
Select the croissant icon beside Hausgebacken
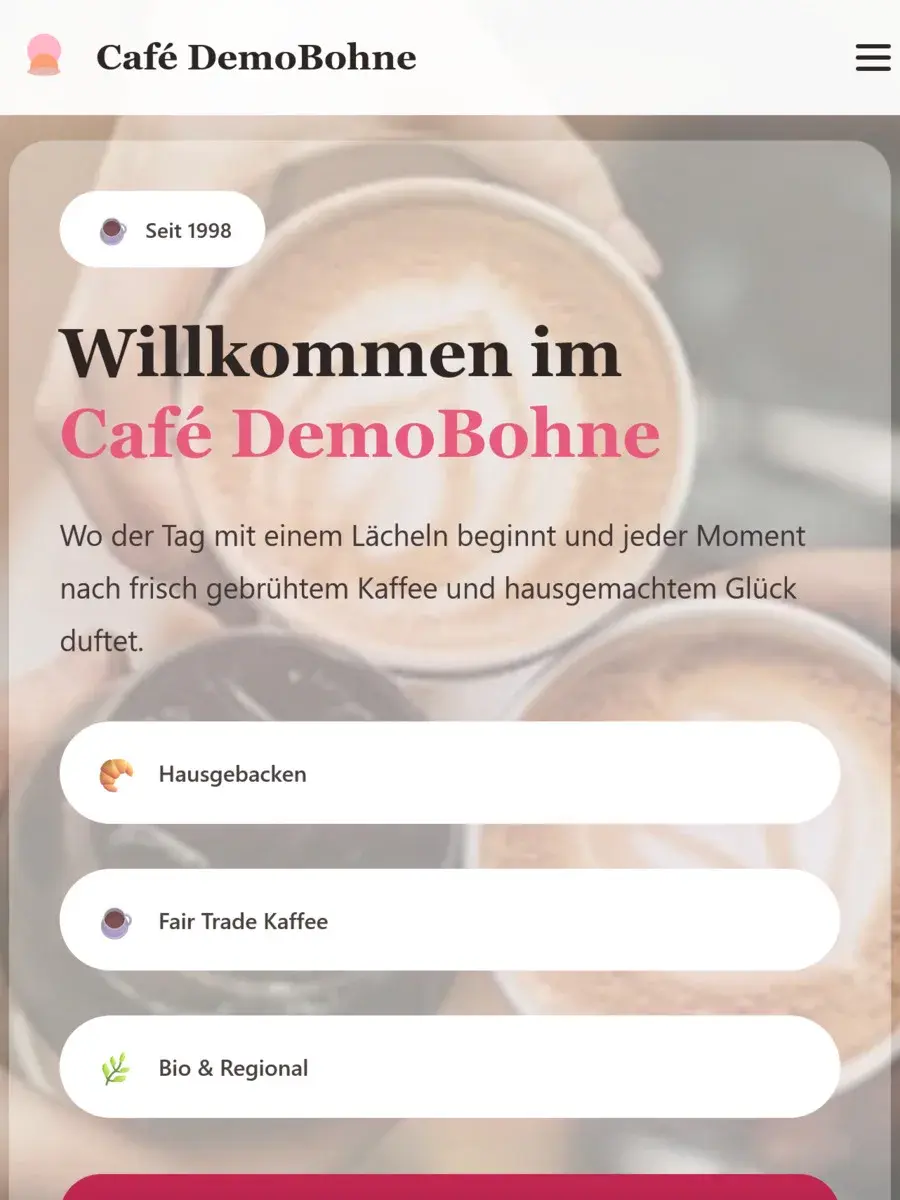point(117,772)
